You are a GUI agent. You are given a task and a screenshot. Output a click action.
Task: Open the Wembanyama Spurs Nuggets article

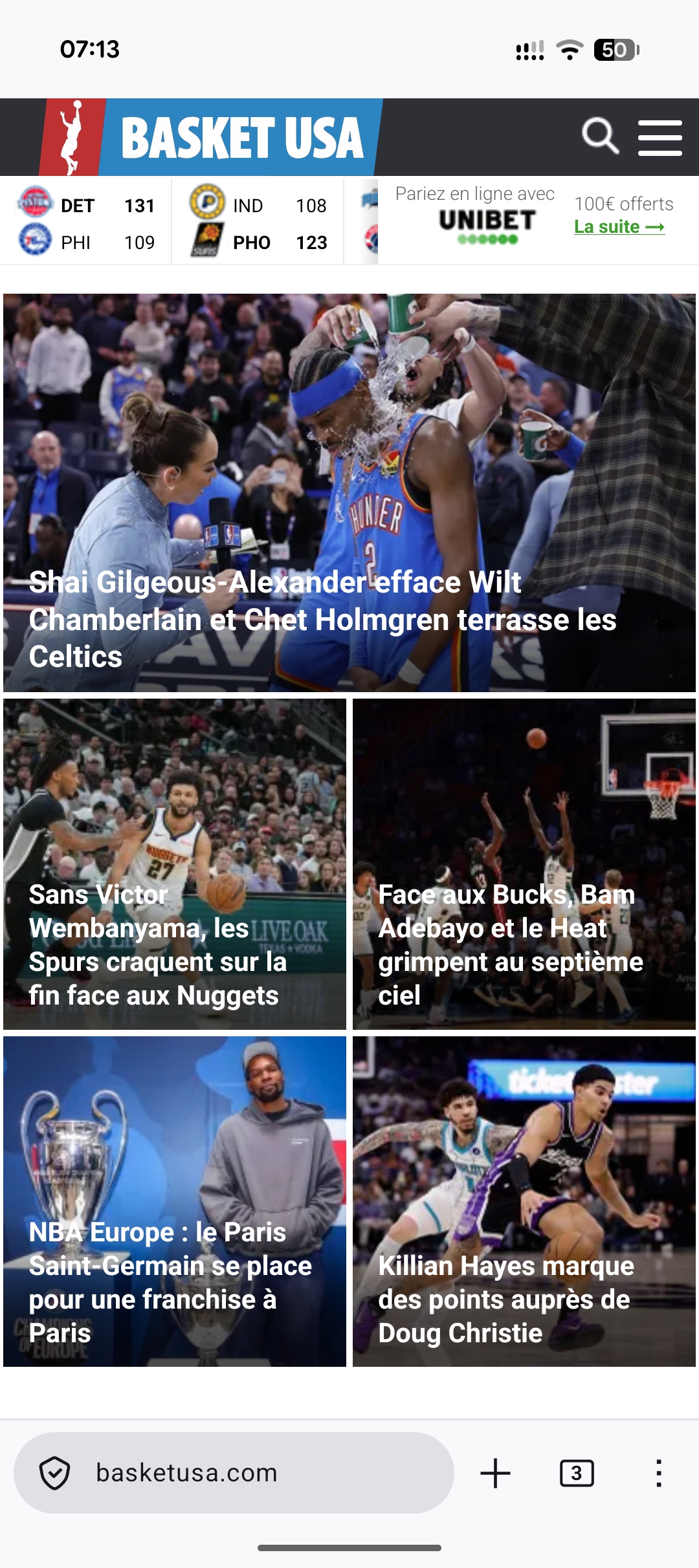pyautogui.click(x=175, y=864)
